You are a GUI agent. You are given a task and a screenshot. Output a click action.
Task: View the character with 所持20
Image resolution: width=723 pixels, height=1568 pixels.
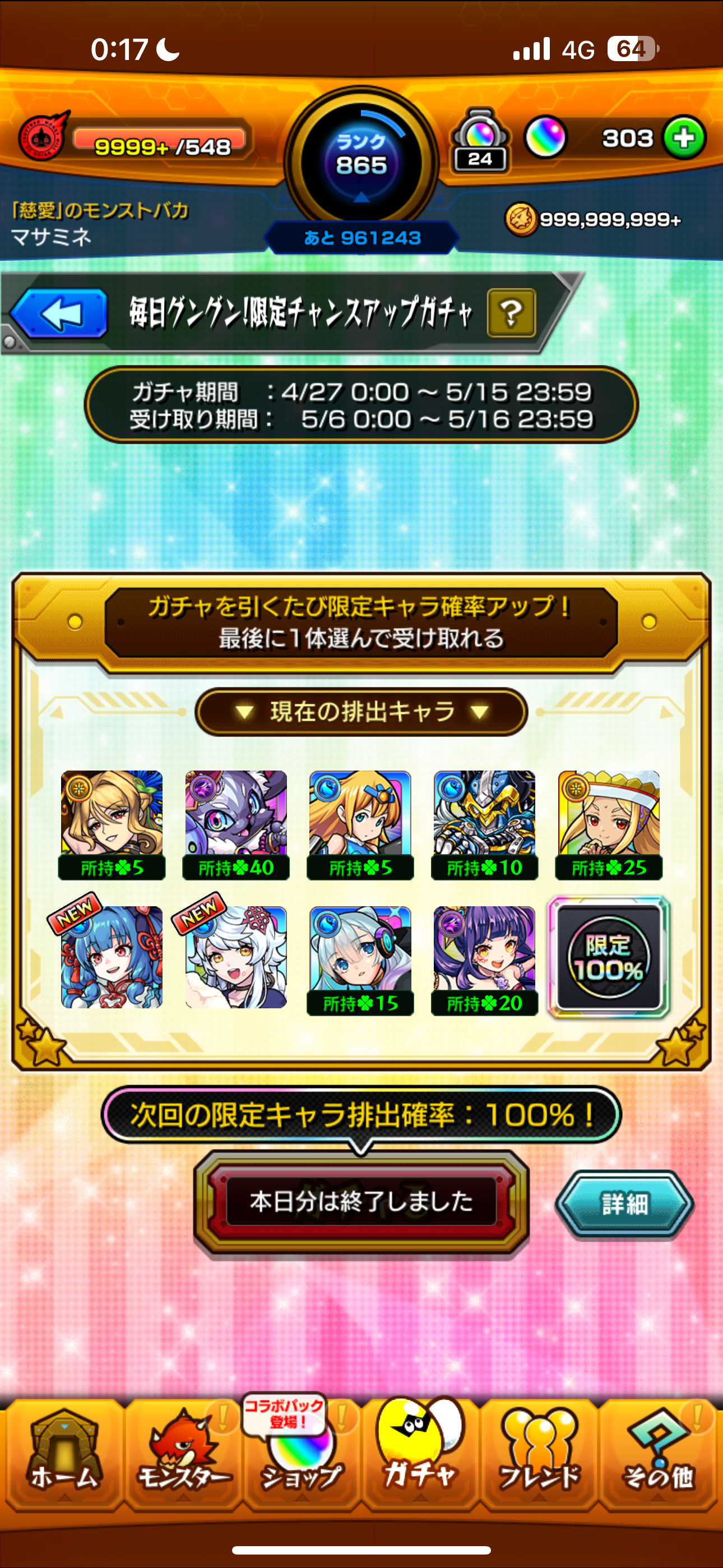484,961
